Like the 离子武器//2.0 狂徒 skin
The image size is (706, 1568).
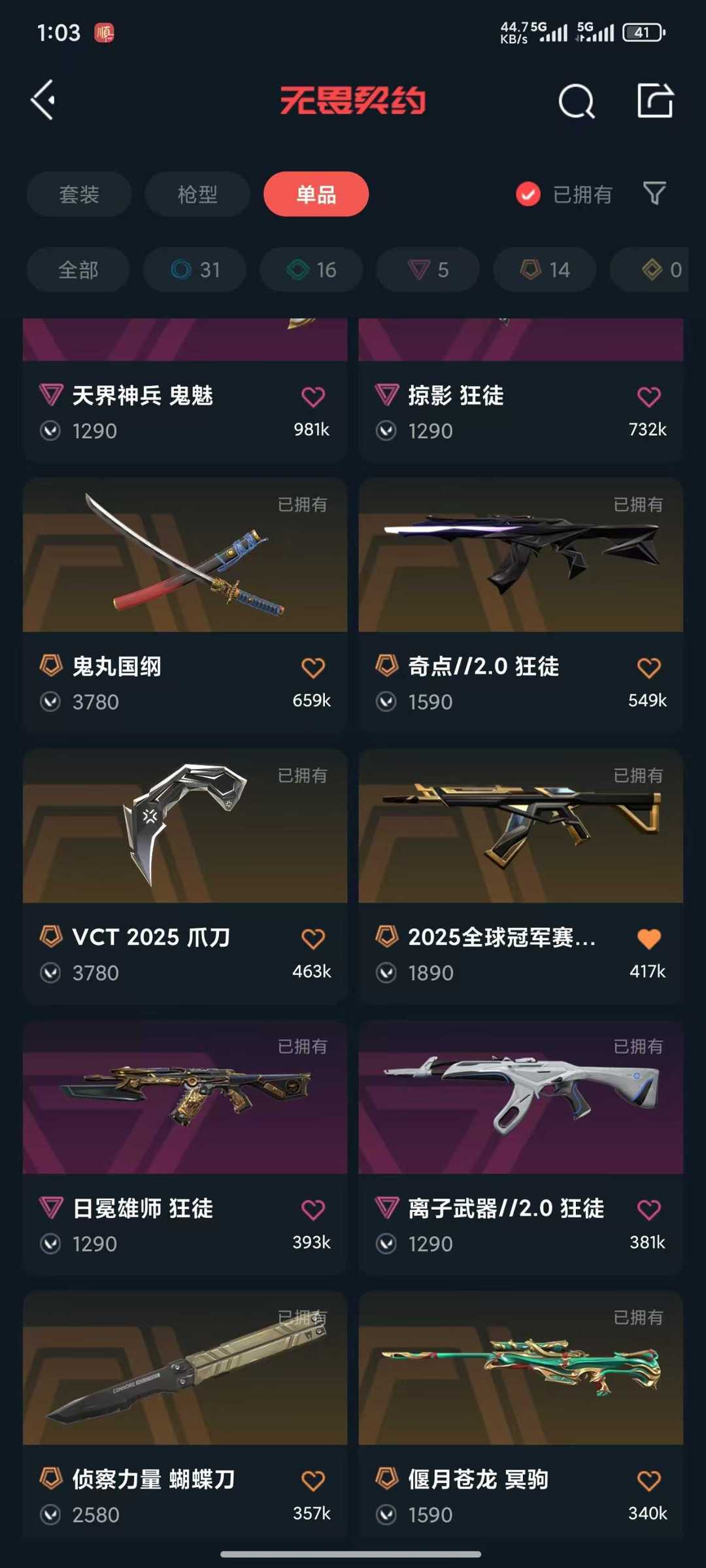[x=648, y=1210]
